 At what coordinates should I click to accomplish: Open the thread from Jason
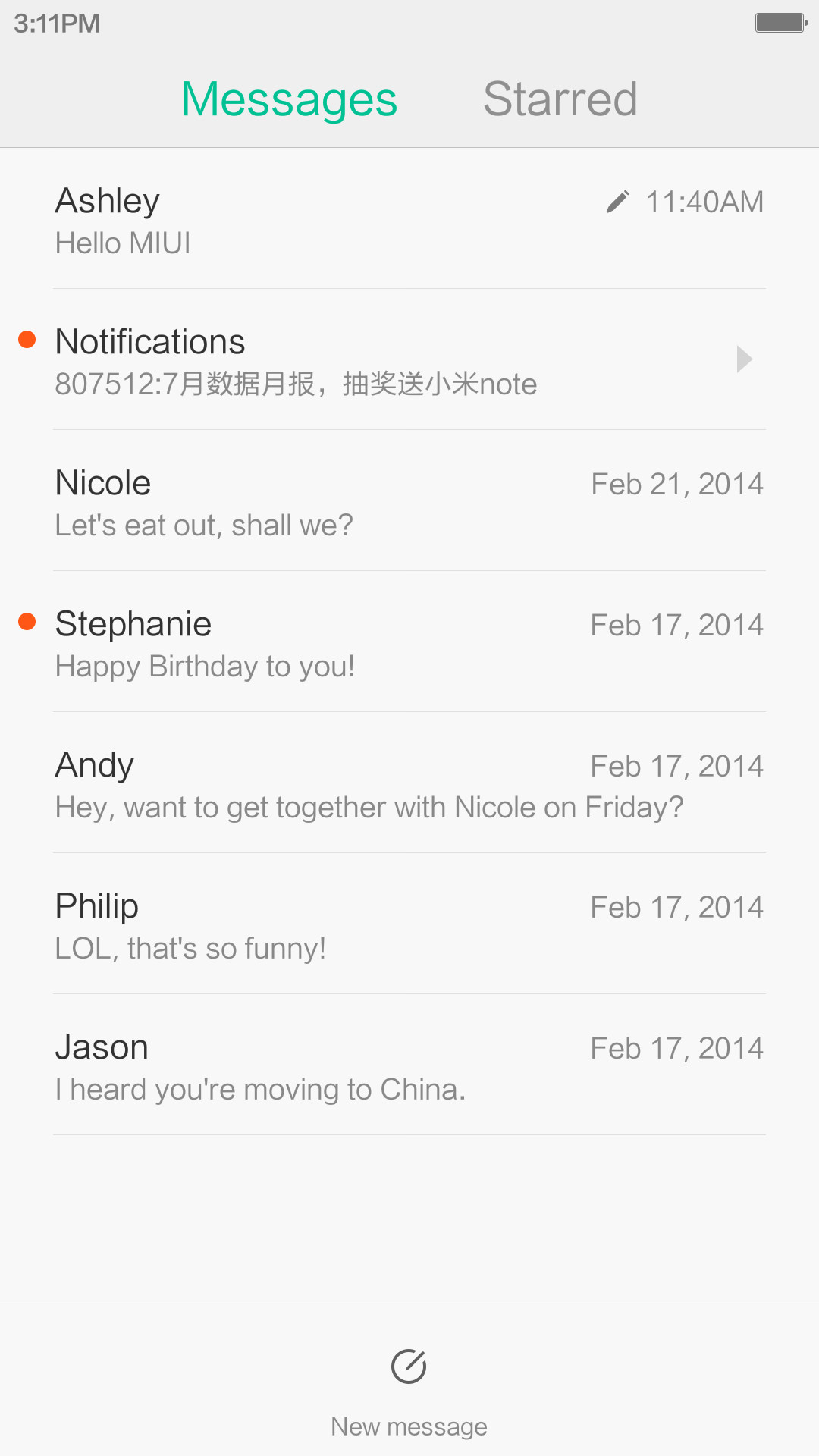[x=409, y=1065]
